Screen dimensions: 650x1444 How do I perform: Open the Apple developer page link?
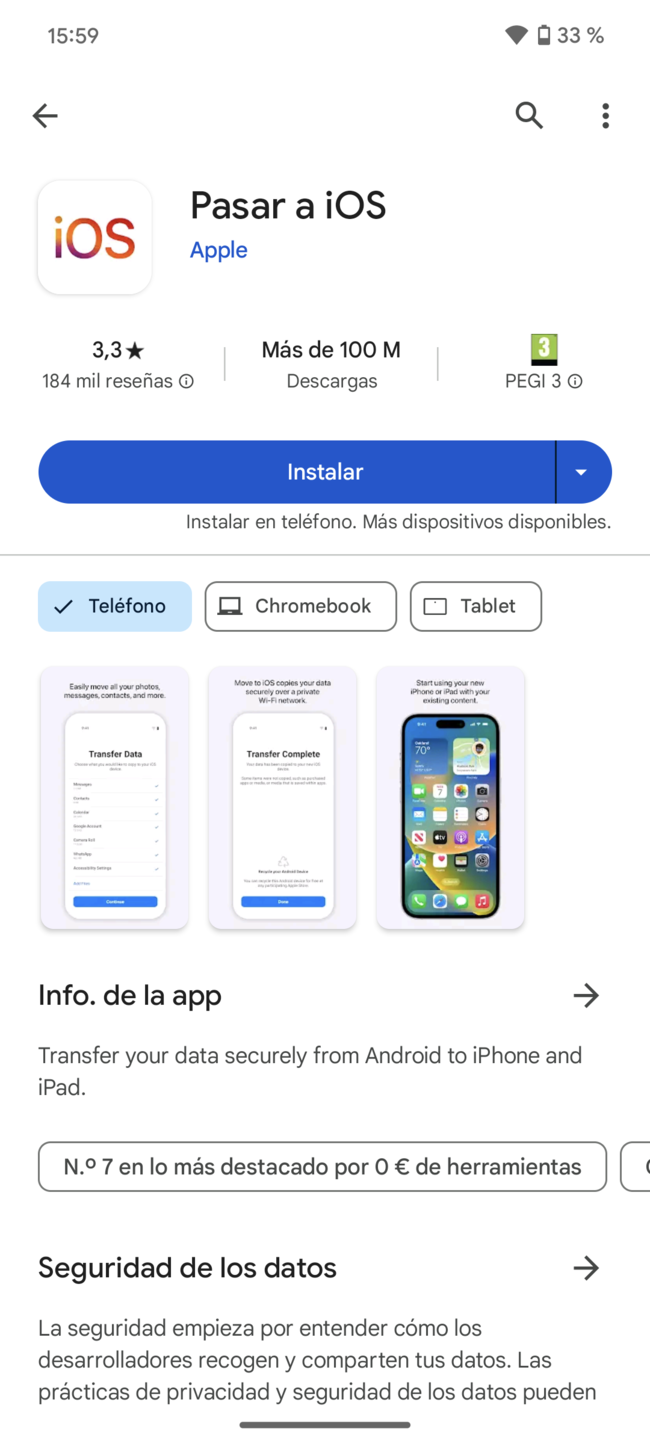pyautogui.click(x=219, y=250)
